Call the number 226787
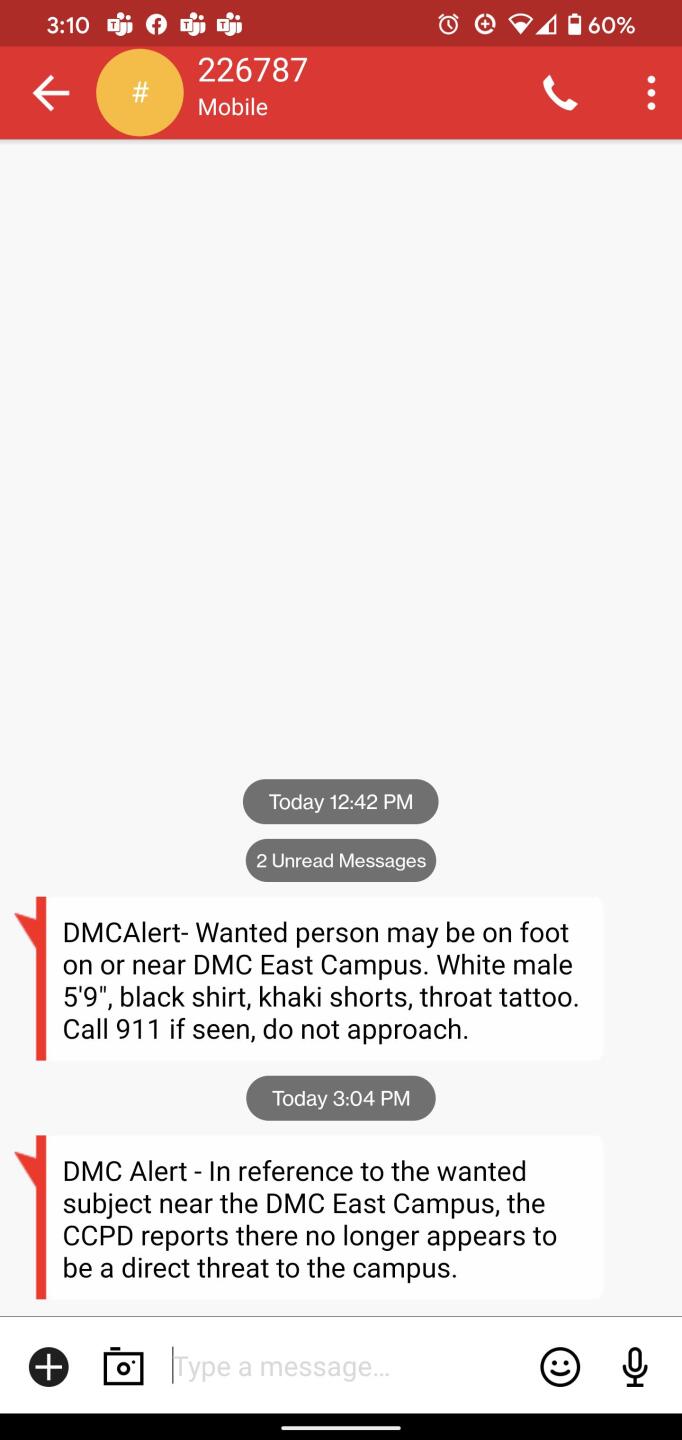The image size is (682, 1440). 560,93
